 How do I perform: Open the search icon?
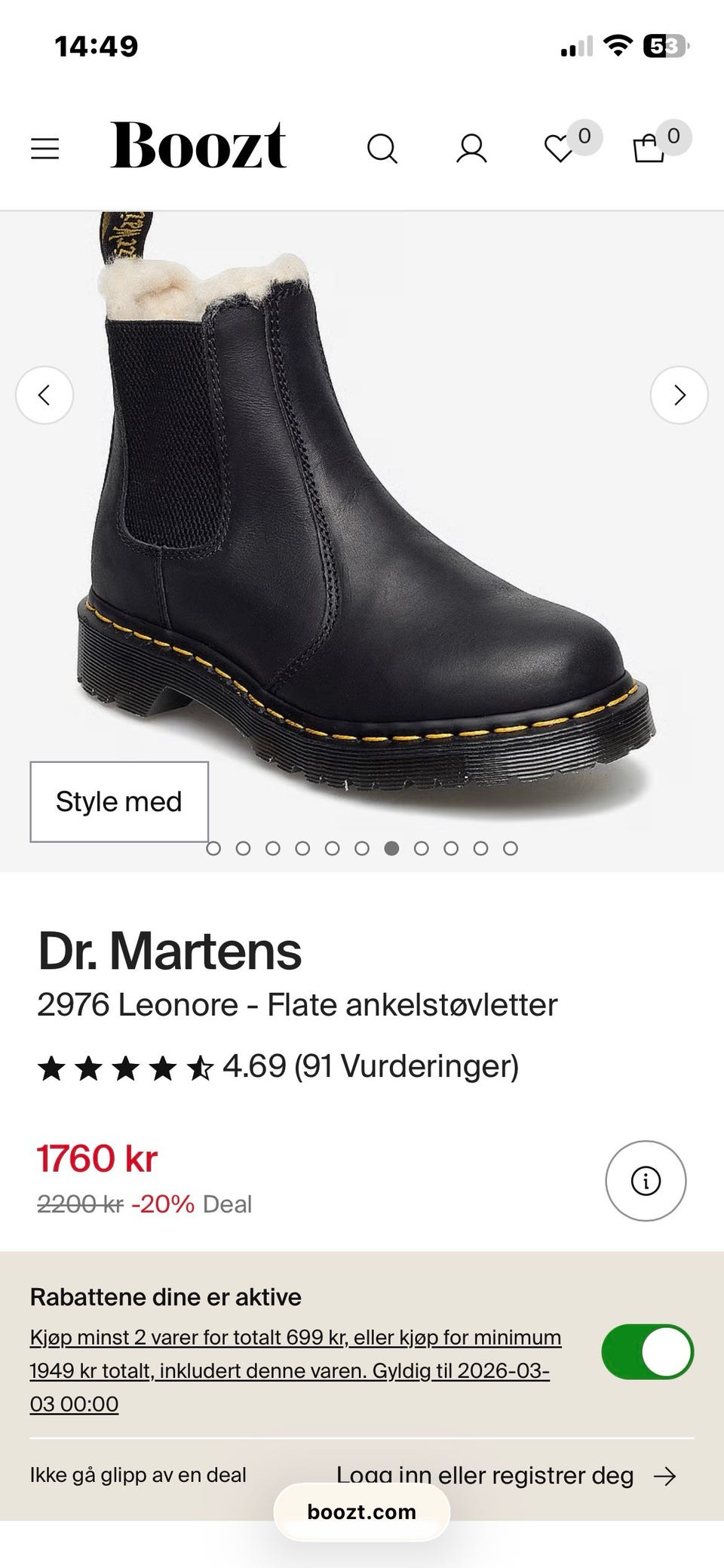coord(382,148)
